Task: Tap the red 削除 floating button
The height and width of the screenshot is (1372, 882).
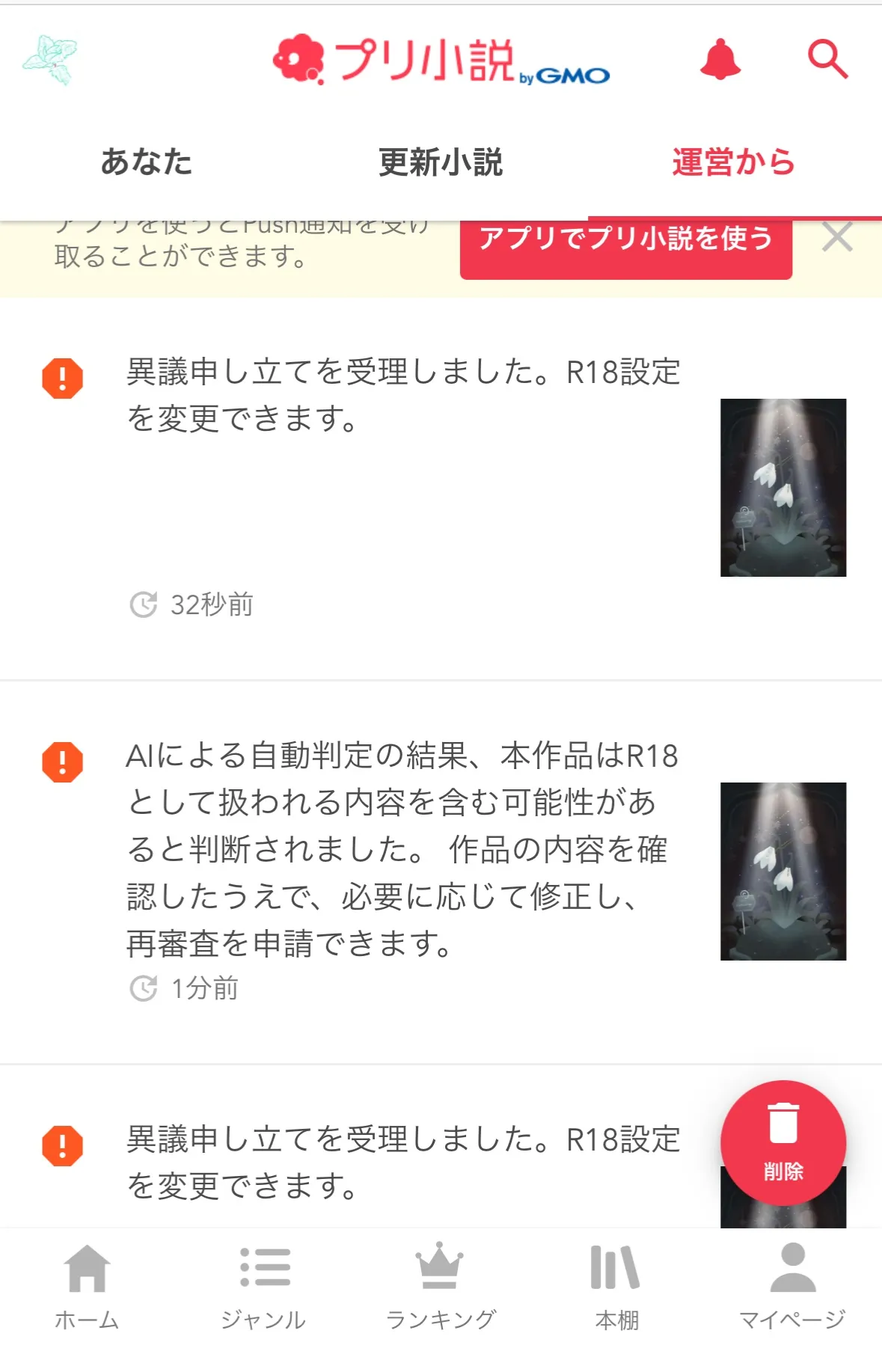Action: click(783, 1142)
